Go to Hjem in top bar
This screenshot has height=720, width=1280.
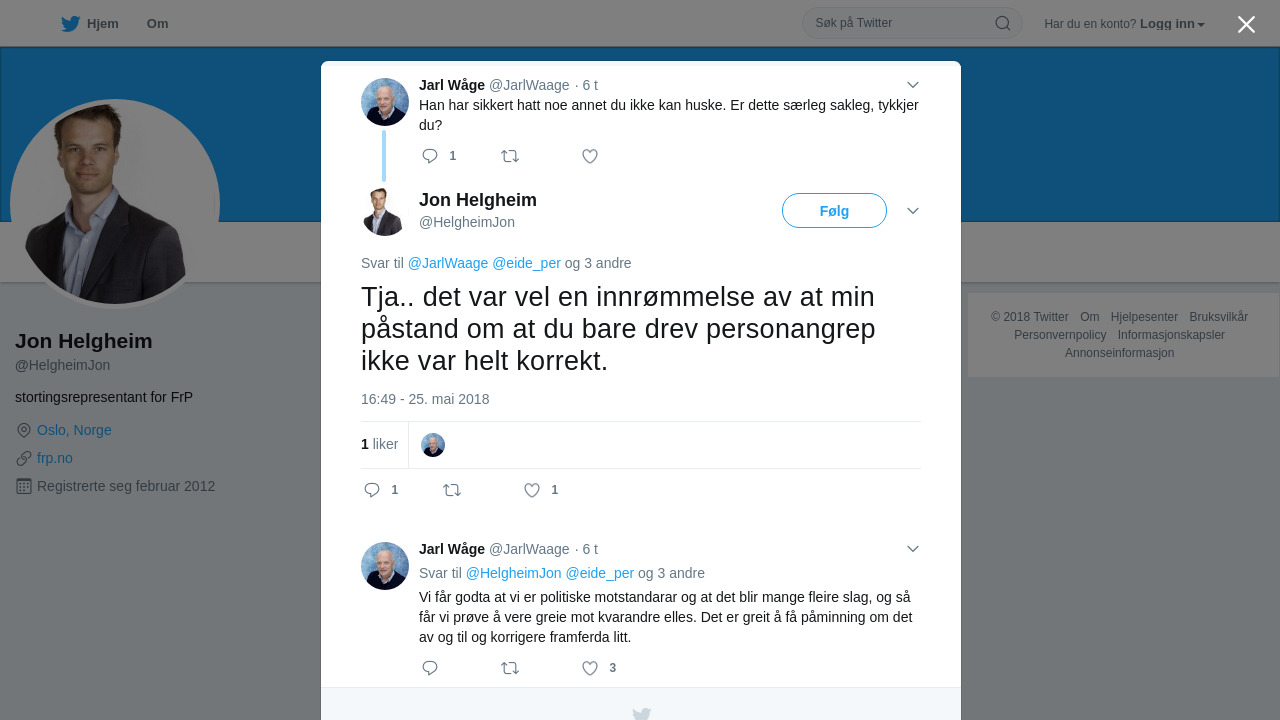[90, 24]
